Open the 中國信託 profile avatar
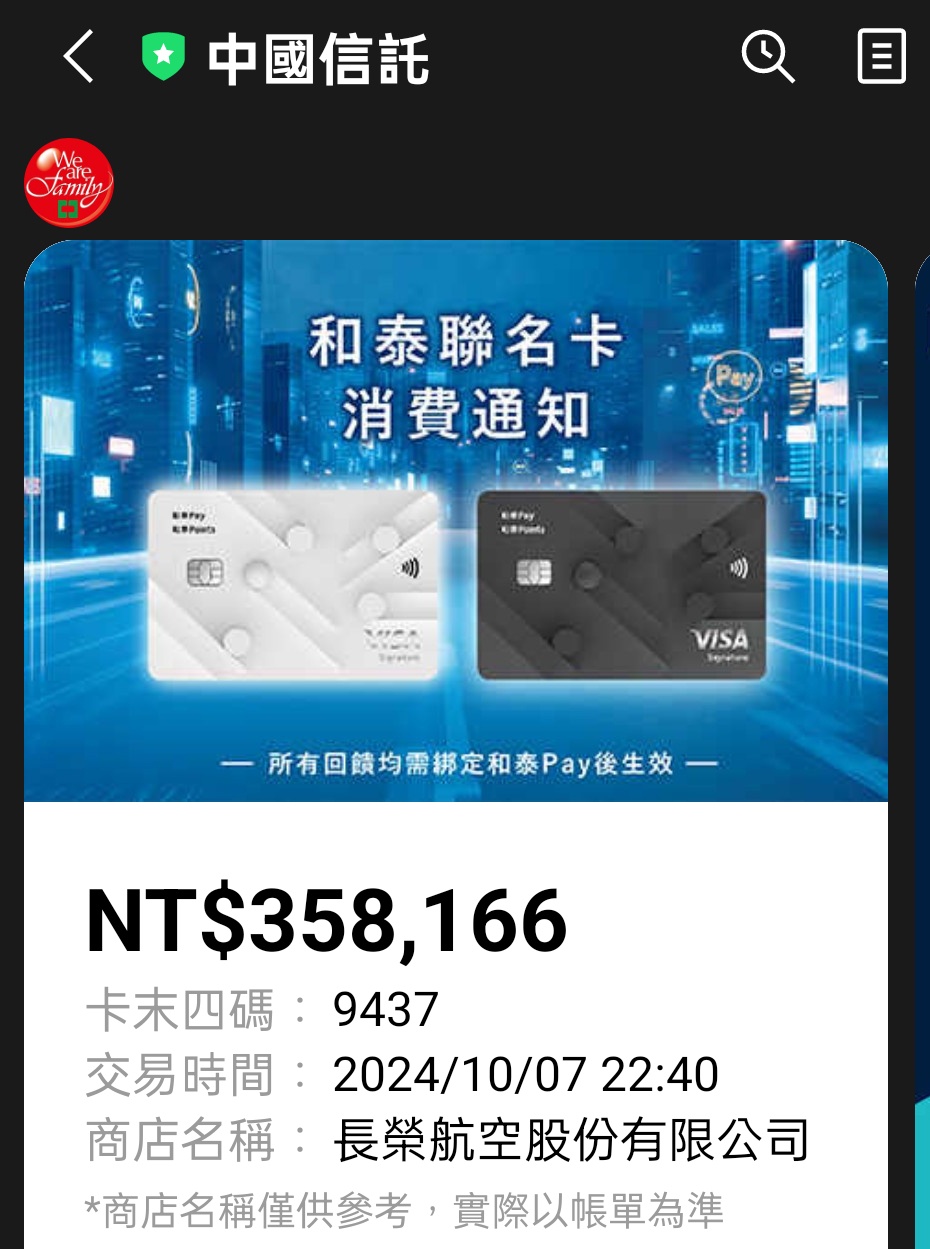Image resolution: width=930 pixels, height=1249 pixels. point(69,183)
